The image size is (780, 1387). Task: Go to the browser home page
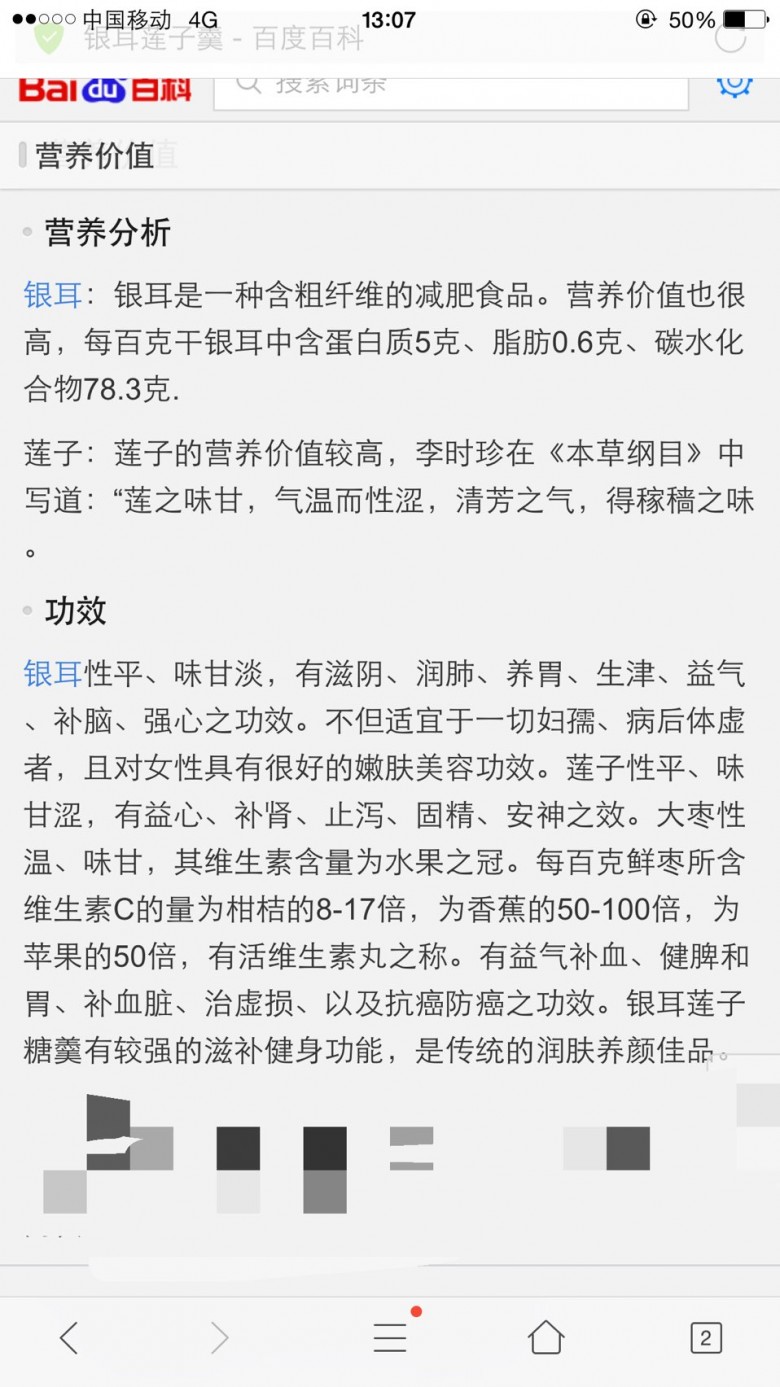(546, 1338)
